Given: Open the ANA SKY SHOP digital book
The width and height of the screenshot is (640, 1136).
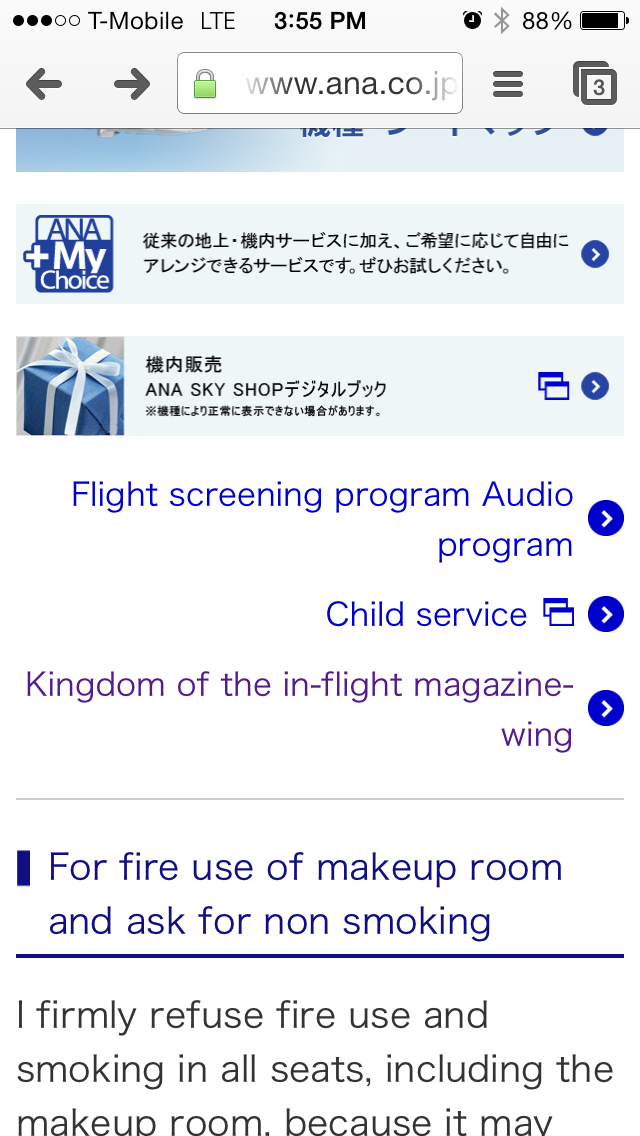Looking at the screenshot, I should coord(320,386).
